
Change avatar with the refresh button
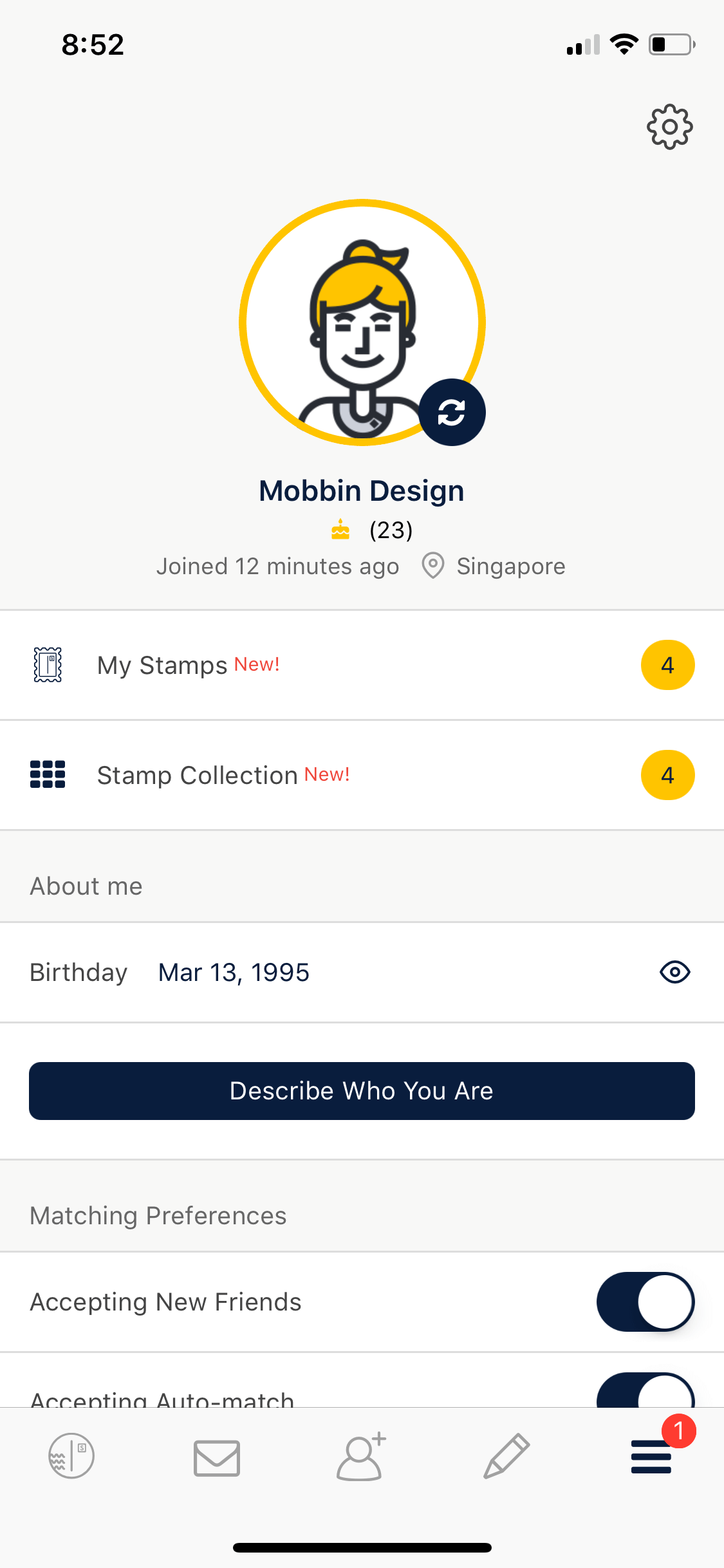[x=452, y=412]
